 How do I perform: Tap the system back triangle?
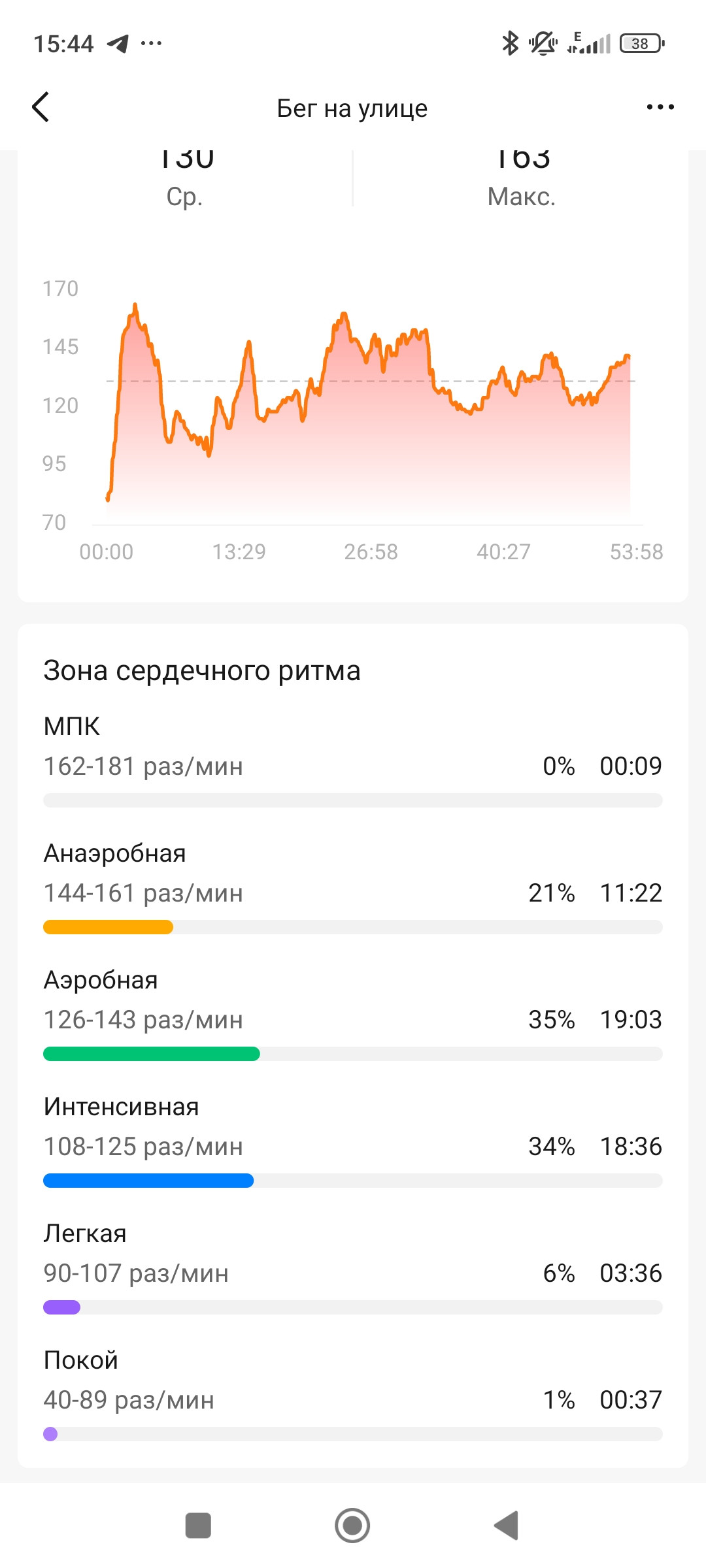tap(507, 1526)
